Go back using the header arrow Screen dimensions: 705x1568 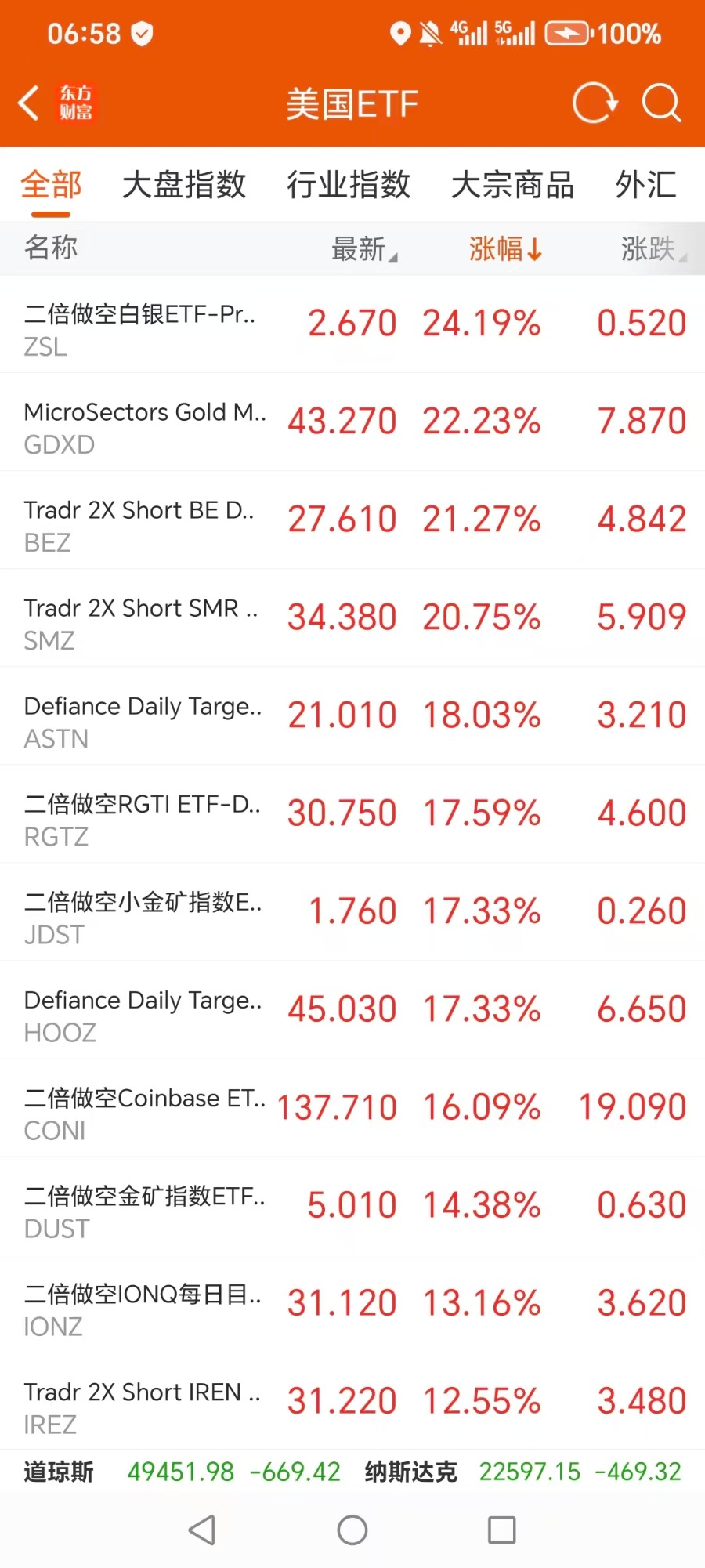(30, 103)
